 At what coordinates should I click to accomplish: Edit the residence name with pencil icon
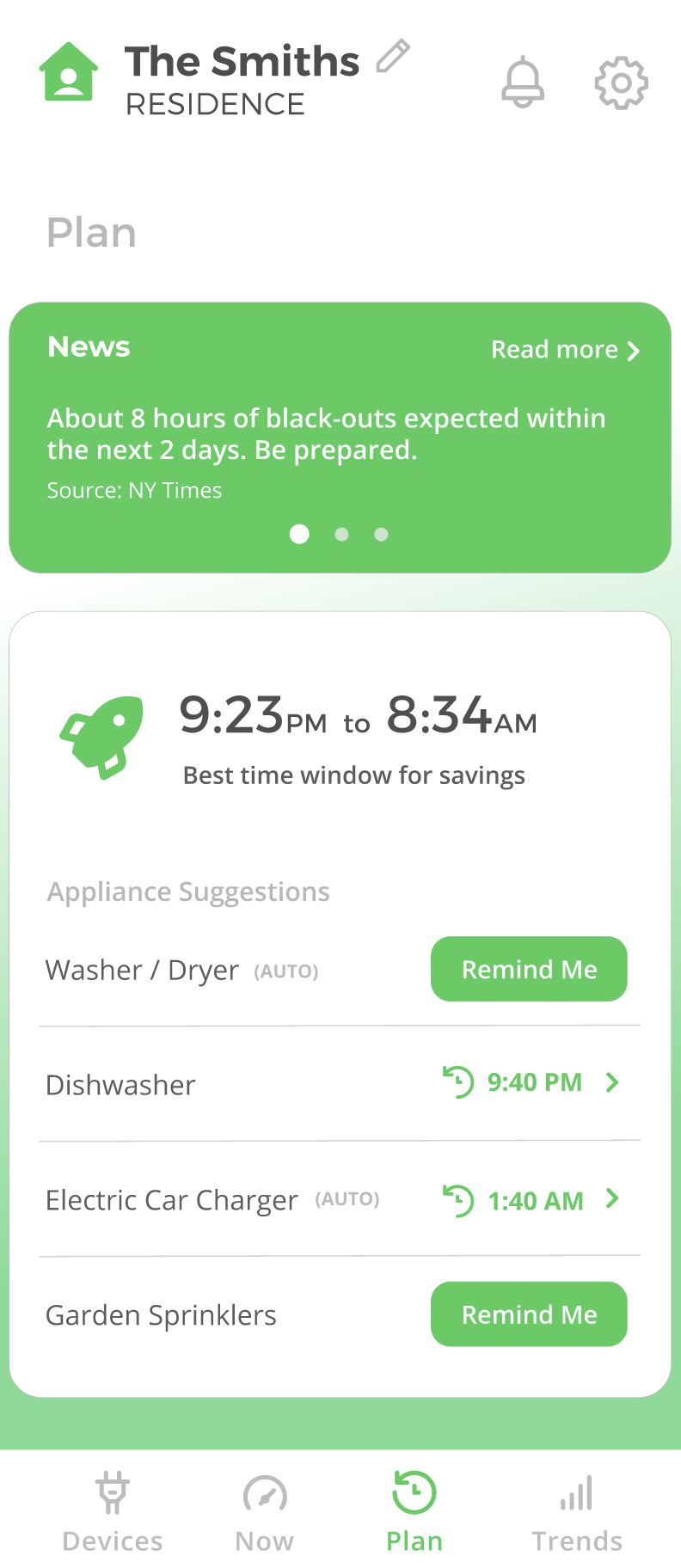[394, 57]
